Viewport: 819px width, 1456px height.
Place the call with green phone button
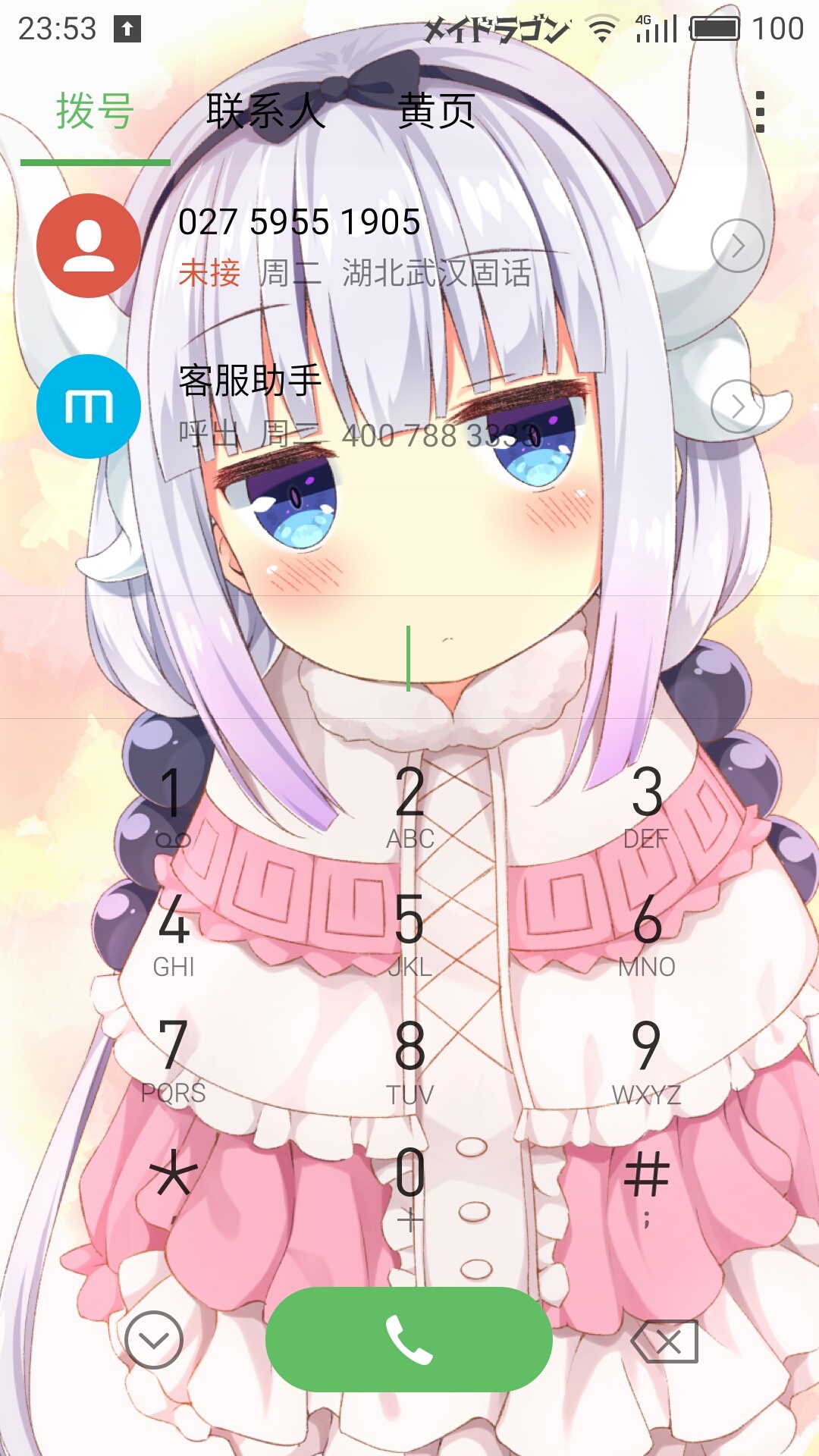[409, 1339]
